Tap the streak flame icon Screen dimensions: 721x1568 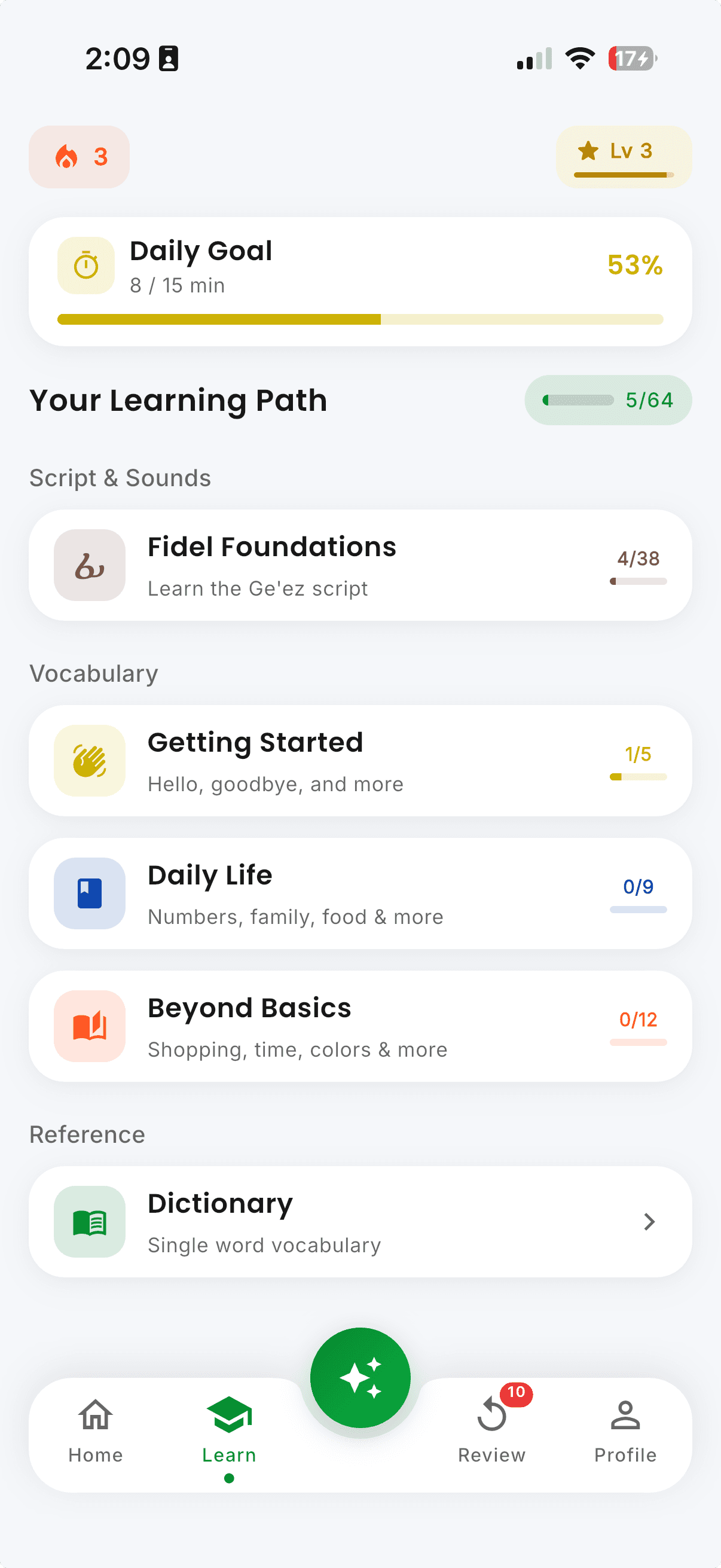[x=68, y=157]
